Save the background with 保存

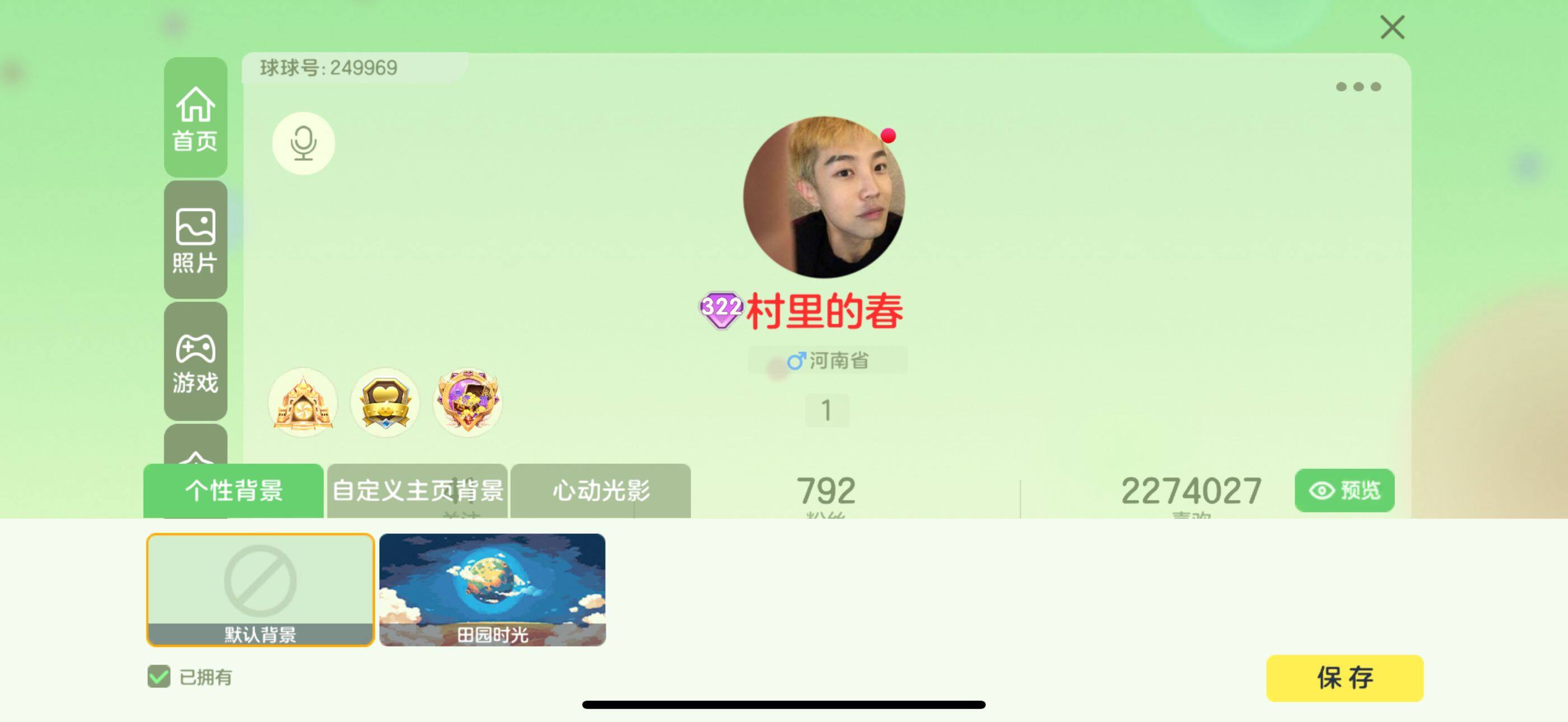[x=1344, y=678]
